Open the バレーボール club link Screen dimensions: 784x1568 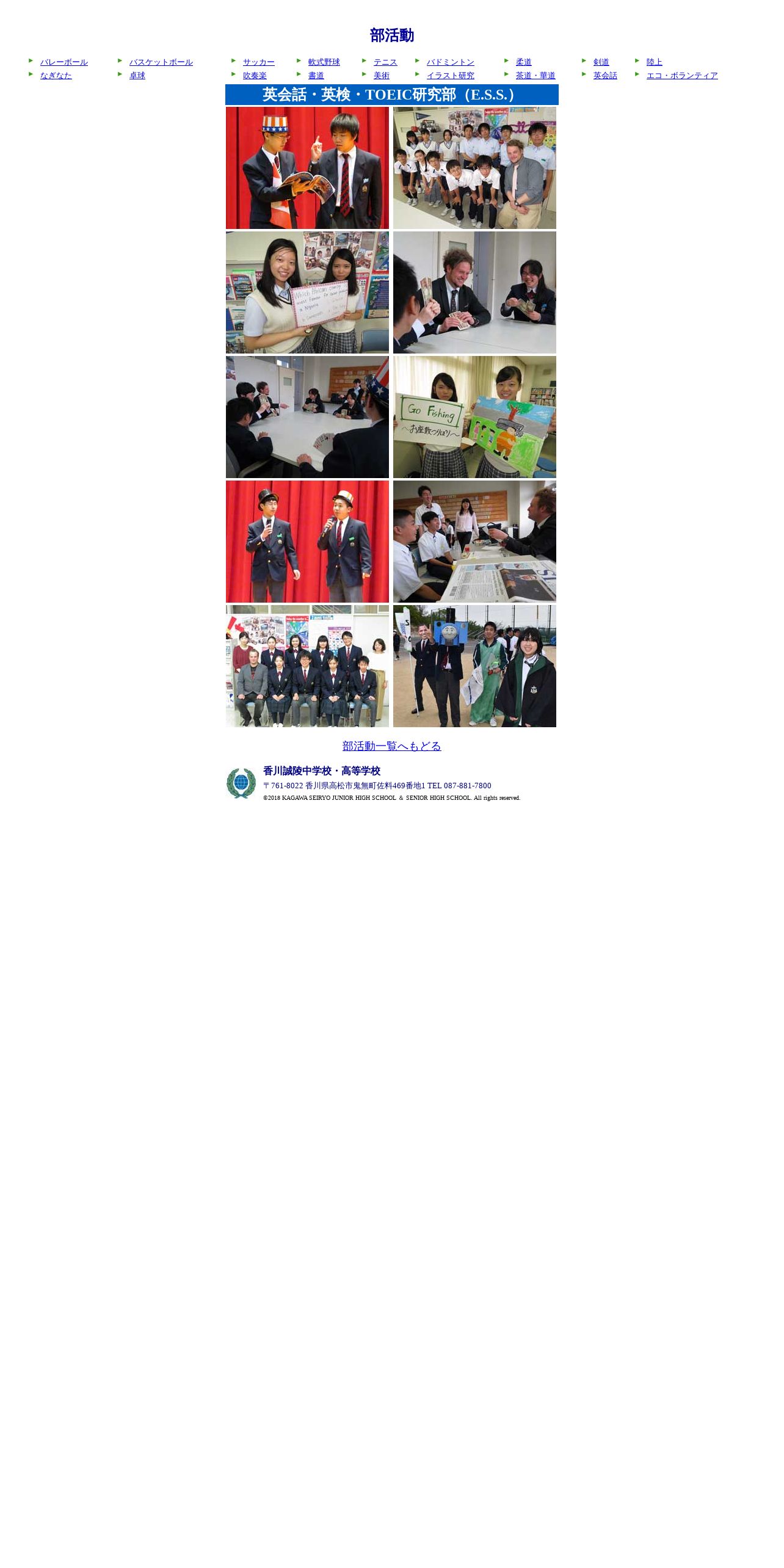click(x=64, y=62)
